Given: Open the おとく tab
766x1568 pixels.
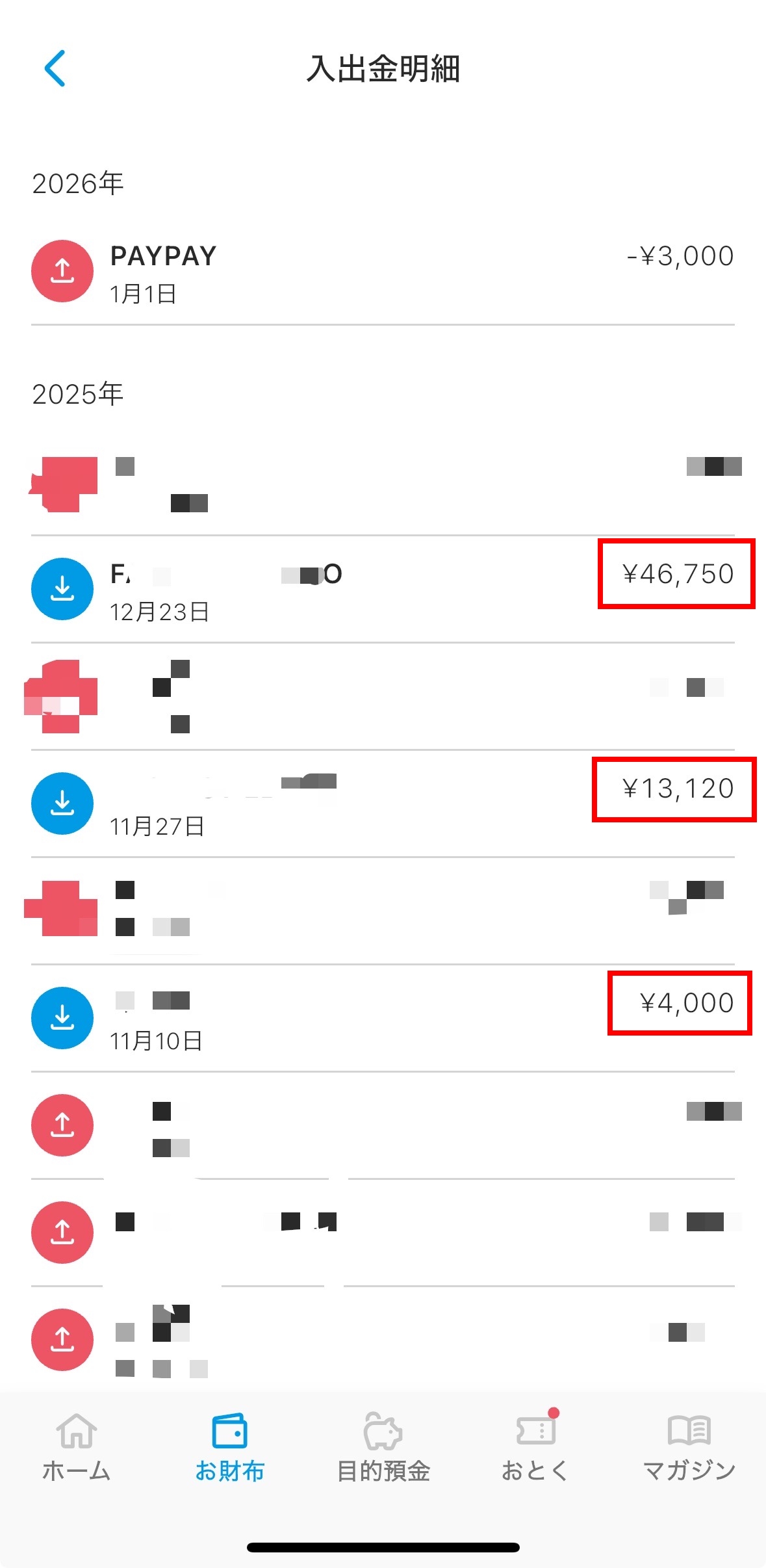Looking at the screenshot, I should [x=536, y=1447].
